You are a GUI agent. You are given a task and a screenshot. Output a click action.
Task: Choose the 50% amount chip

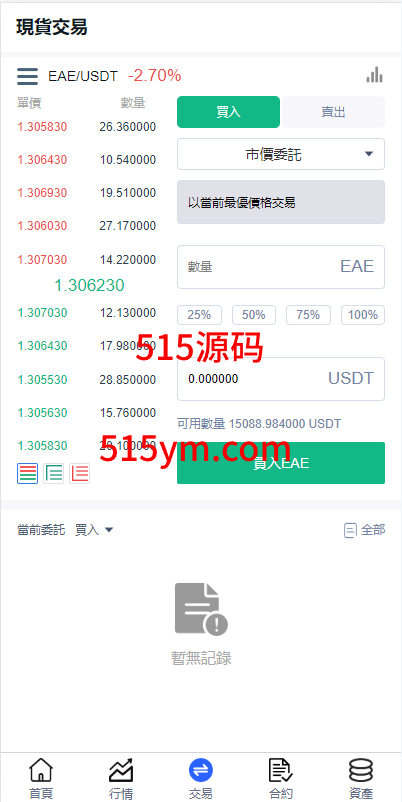click(254, 315)
